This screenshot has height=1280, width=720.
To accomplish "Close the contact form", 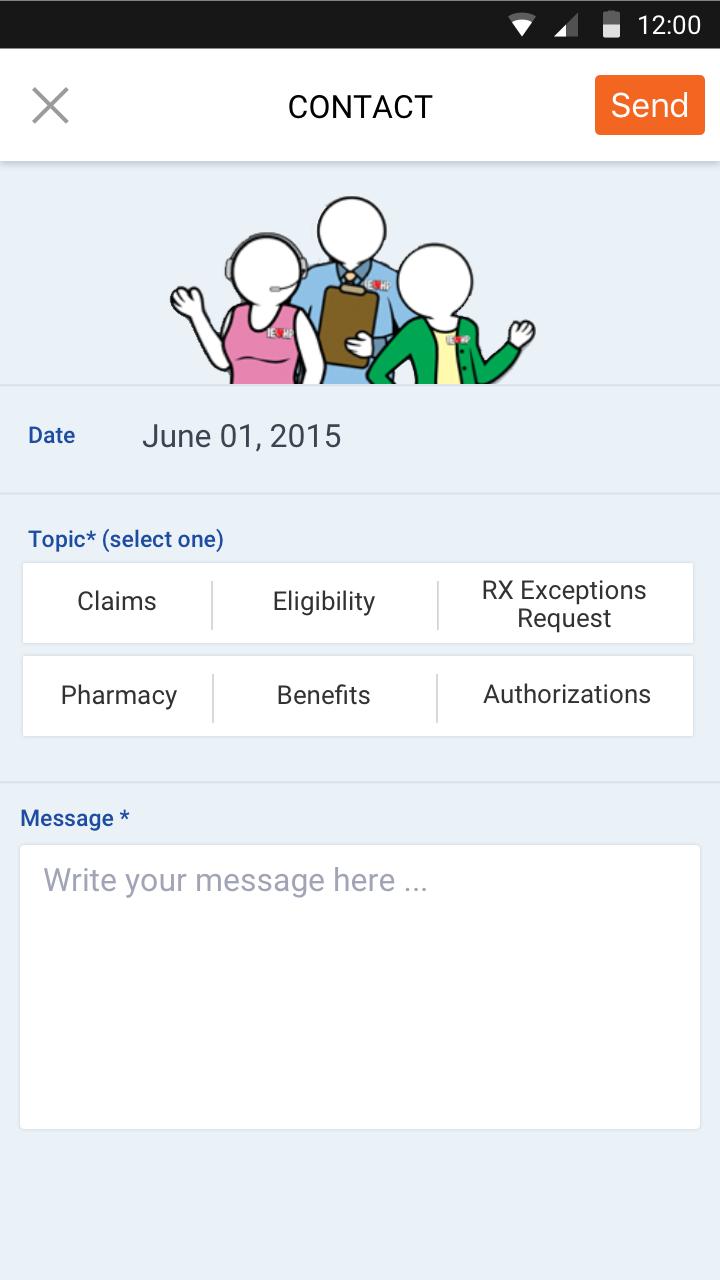I will (50, 105).
